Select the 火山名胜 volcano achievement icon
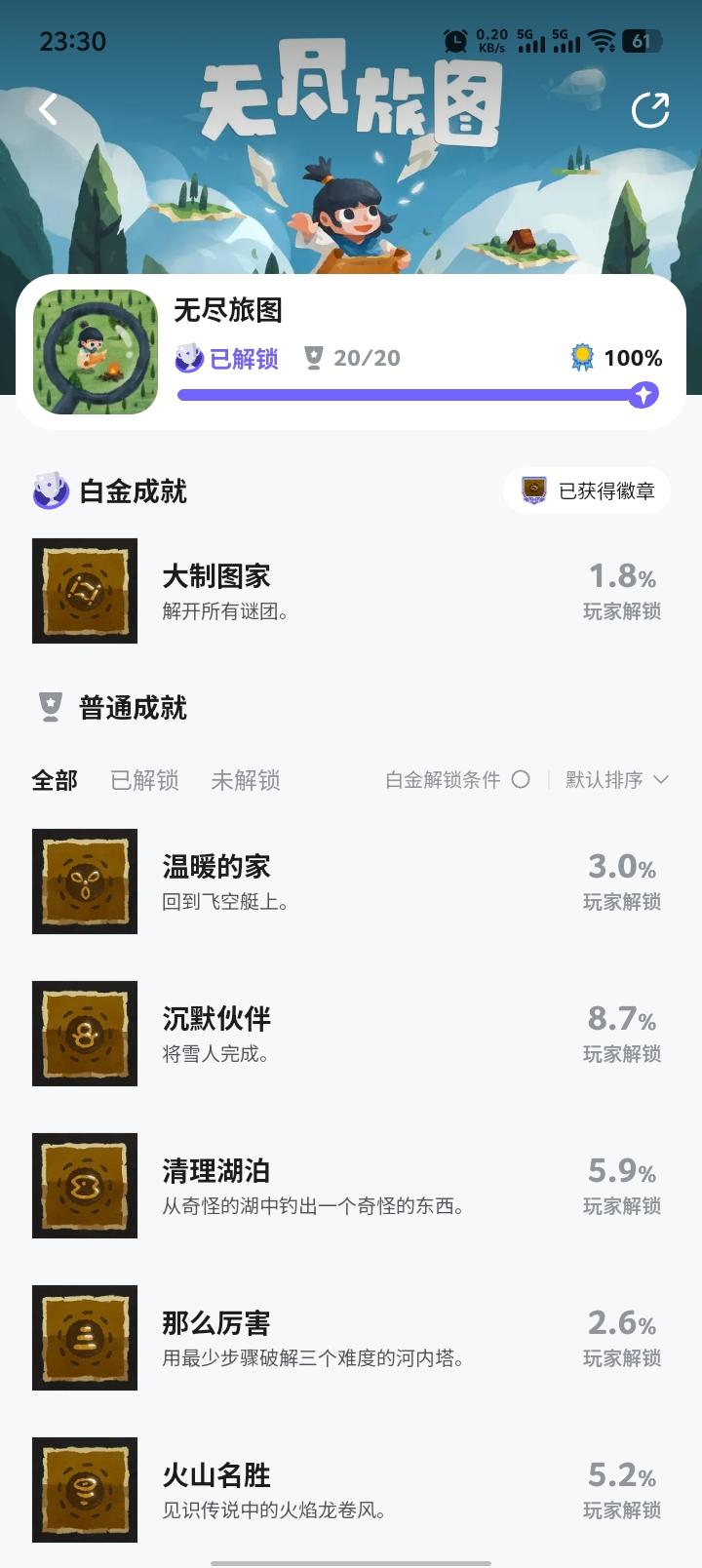Viewport: 702px width, 1568px height. point(84,1490)
